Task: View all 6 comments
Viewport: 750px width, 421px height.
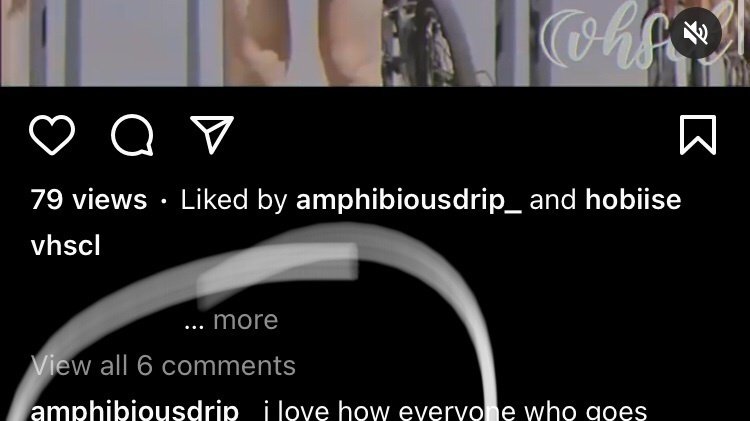Action: point(163,365)
